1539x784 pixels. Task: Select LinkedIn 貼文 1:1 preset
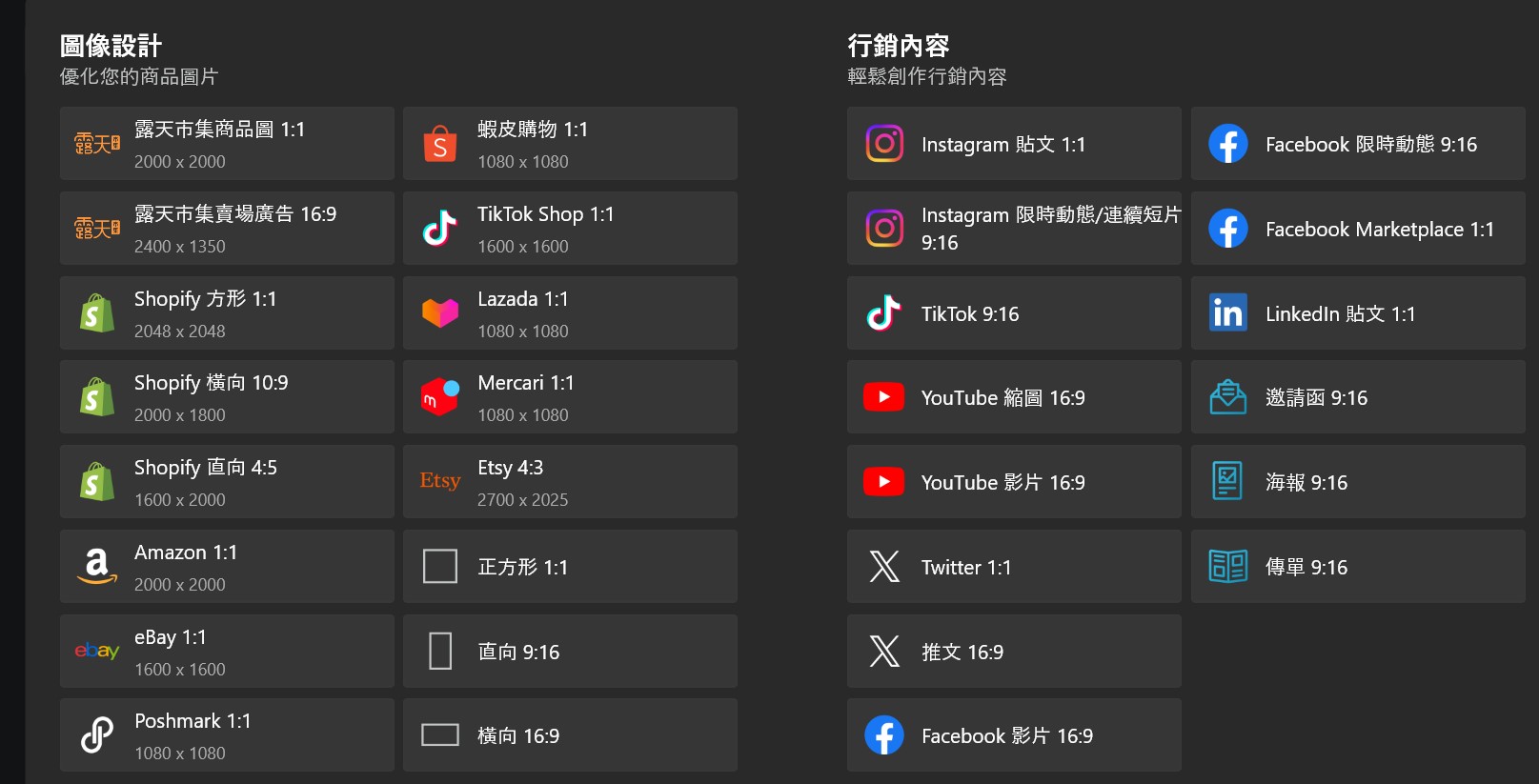1358,313
